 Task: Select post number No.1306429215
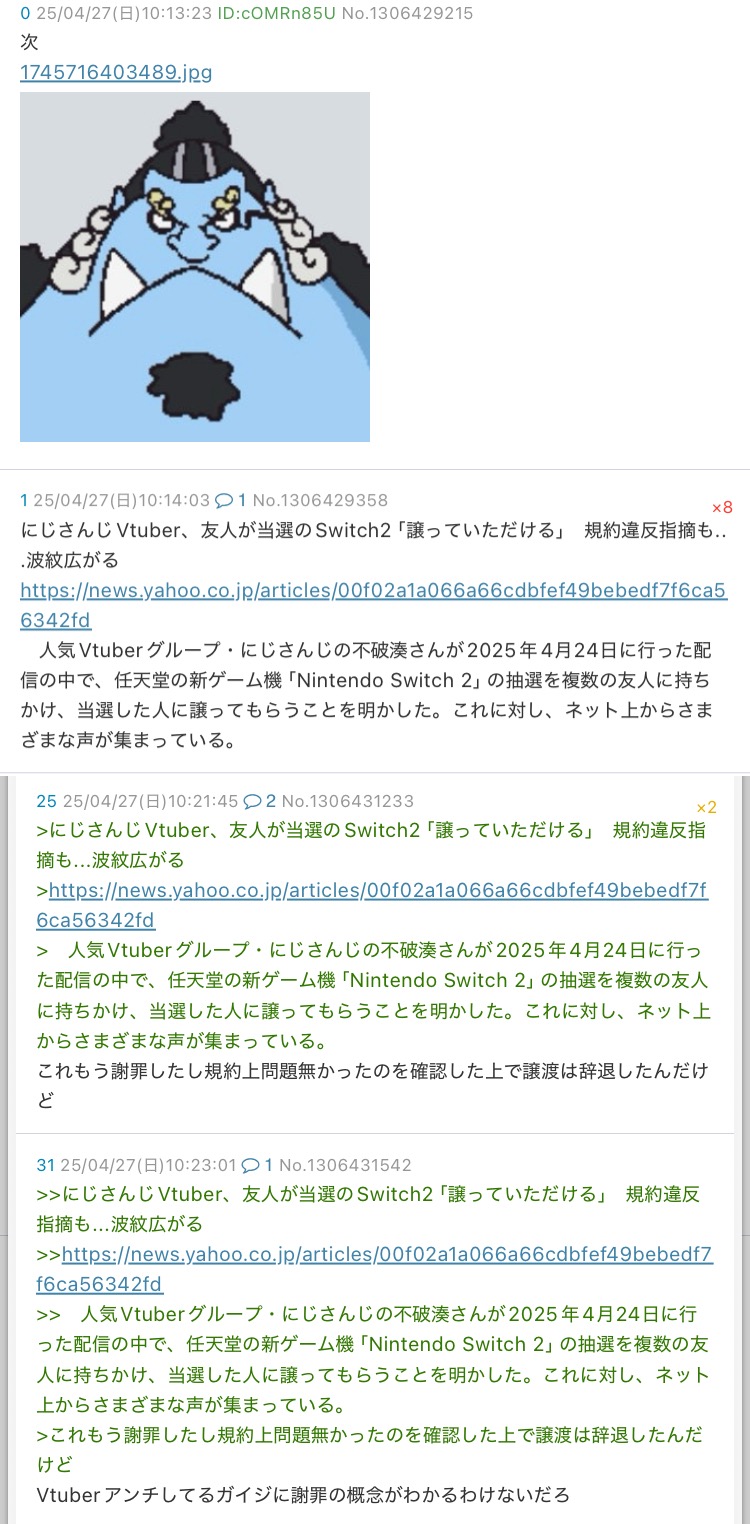coord(408,14)
